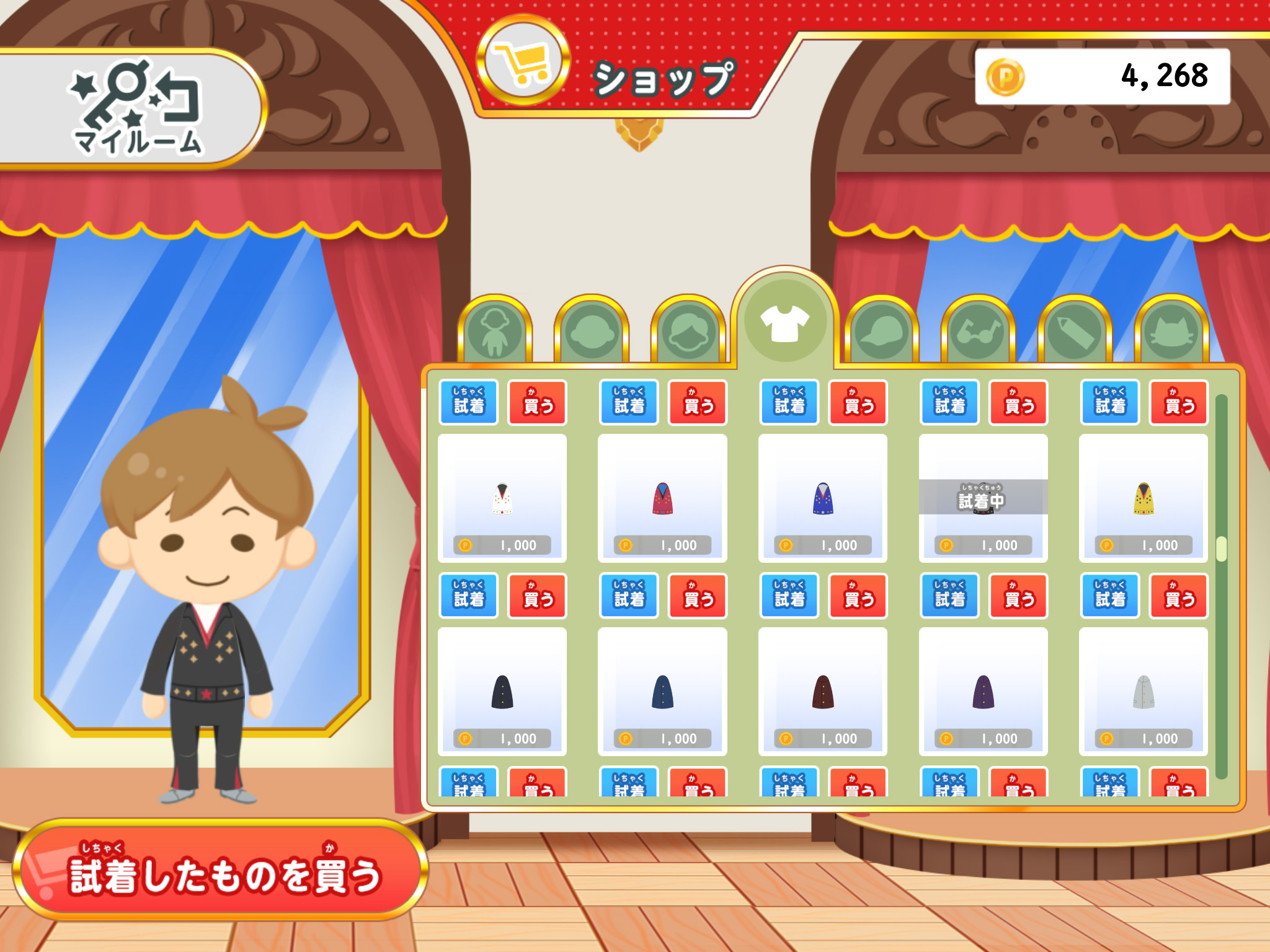
Task: Buy the black jacket currently 試着中
Action: (1019, 402)
